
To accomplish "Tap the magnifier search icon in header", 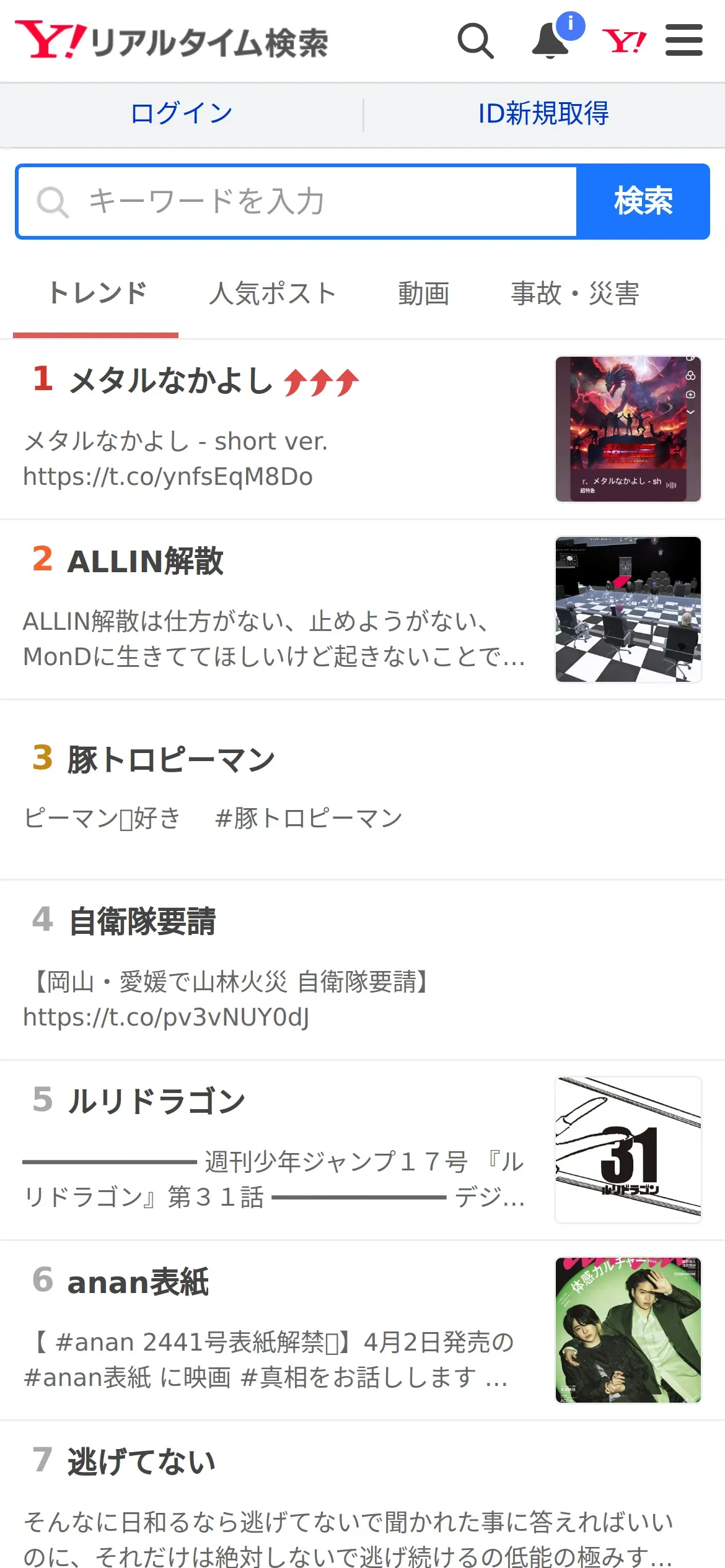I will point(476,41).
